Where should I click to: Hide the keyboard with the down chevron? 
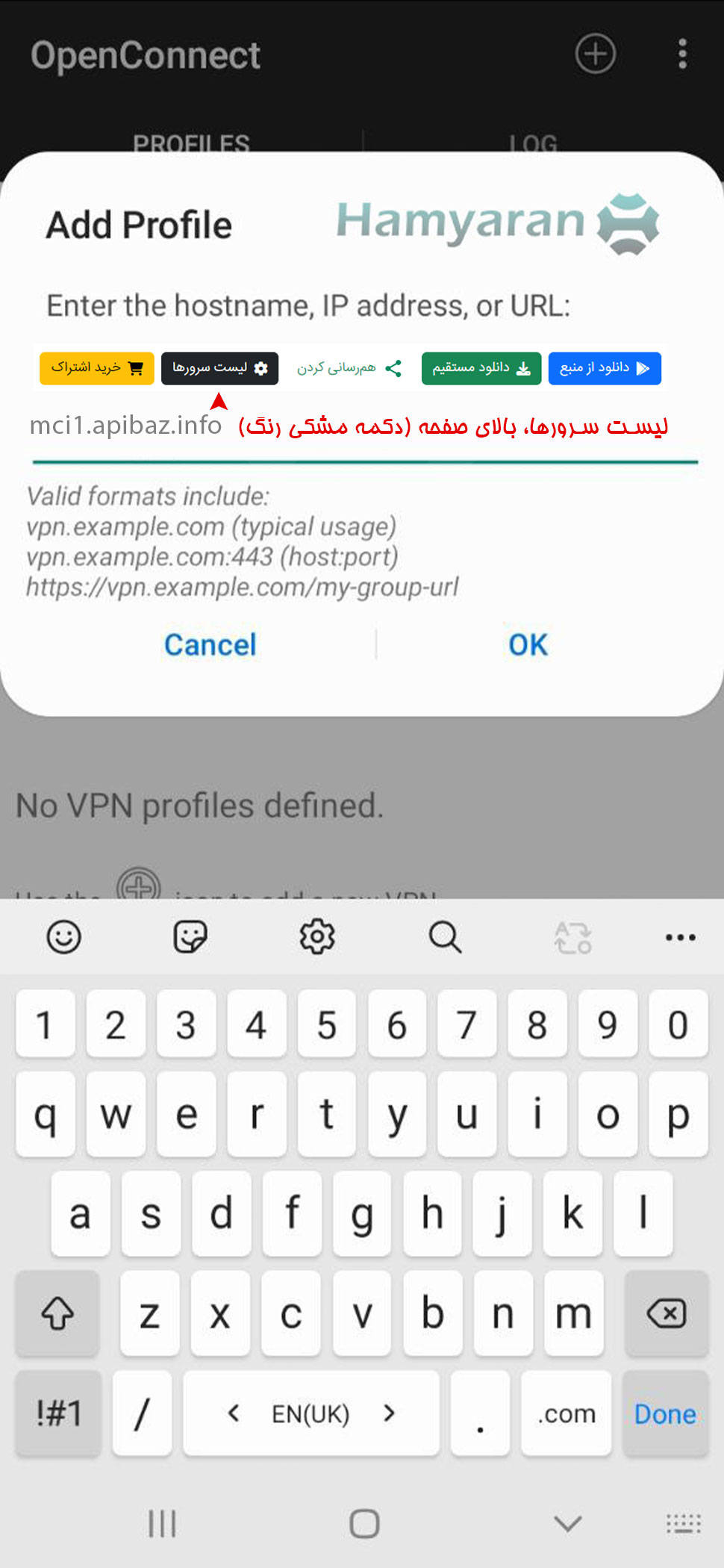(x=567, y=1523)
